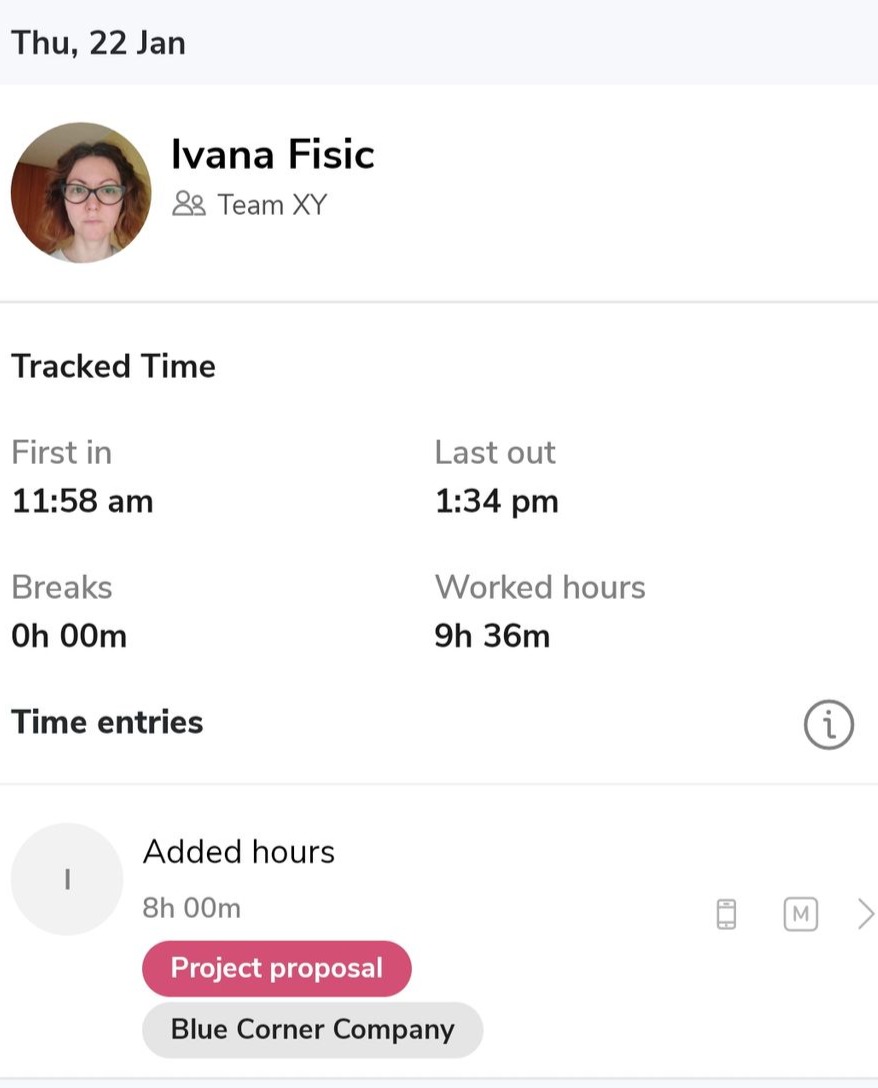Screen dimensions: 878x1088
Task: Click the manual entry M badge
Action: pyautogui.click(x=800, y=913)
